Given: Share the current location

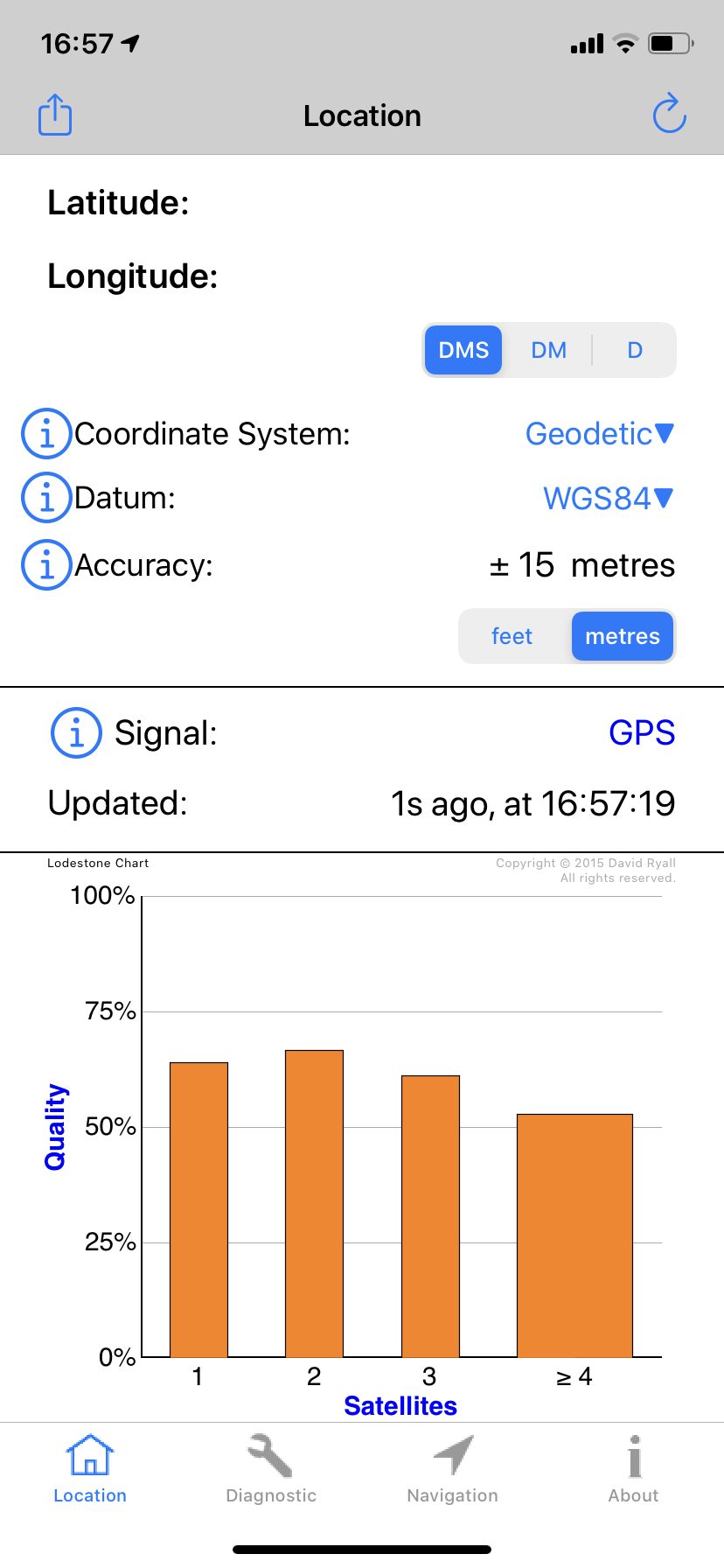Looking at the screenshot, I should coord(55,115).
